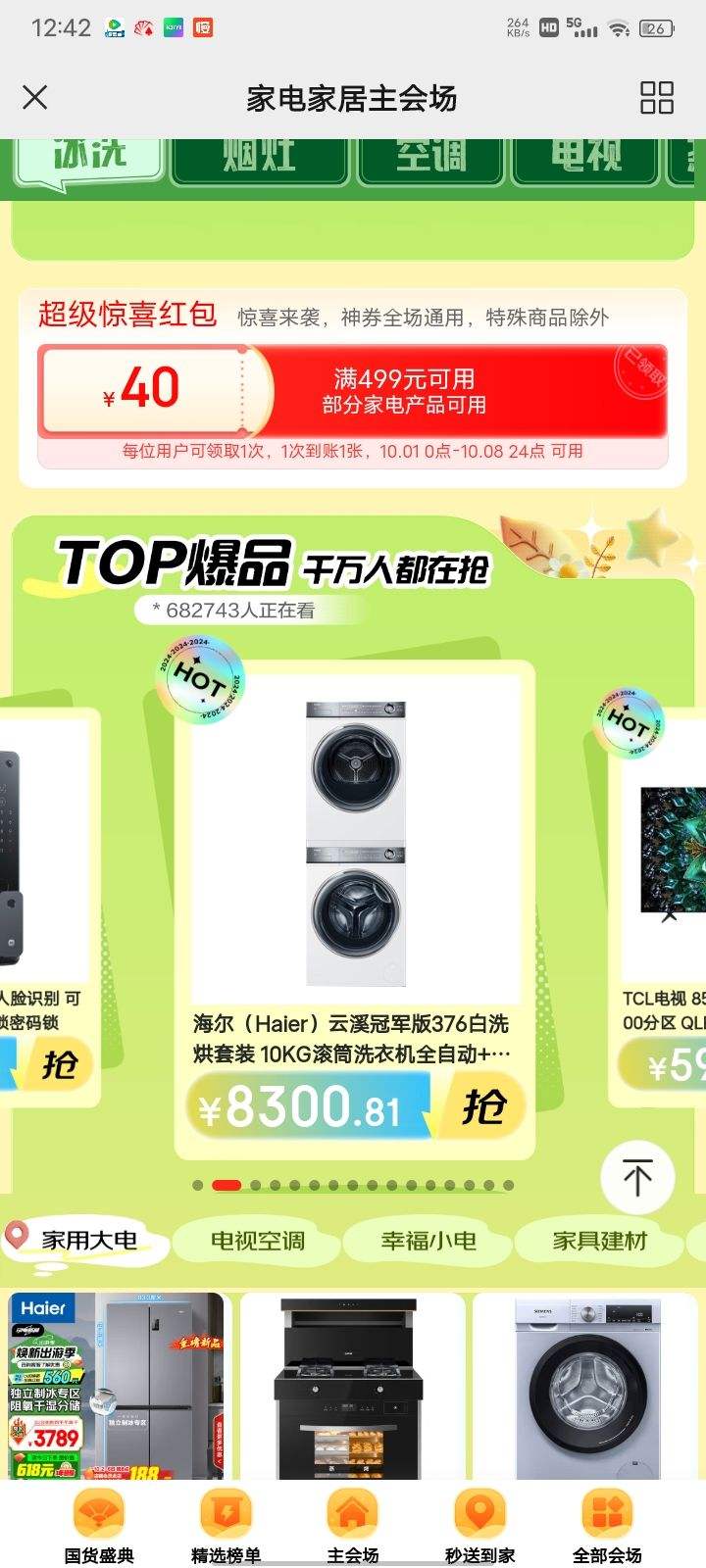
Task: Tap the second pagination dot under the carousel
Action: click(x=227, y=1183)
